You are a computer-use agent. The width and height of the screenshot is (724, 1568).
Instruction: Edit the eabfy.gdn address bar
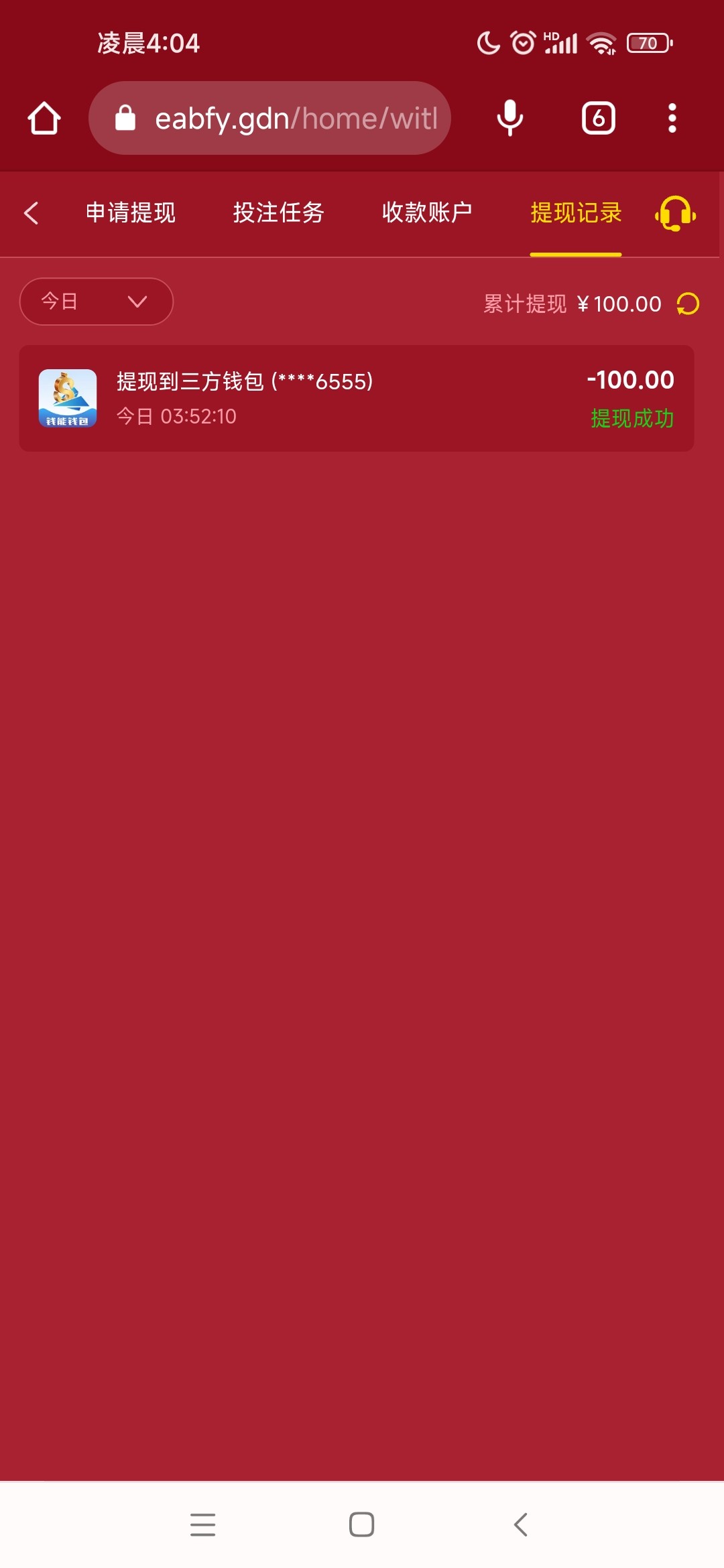pyautogui.click(x=282, y=118)
